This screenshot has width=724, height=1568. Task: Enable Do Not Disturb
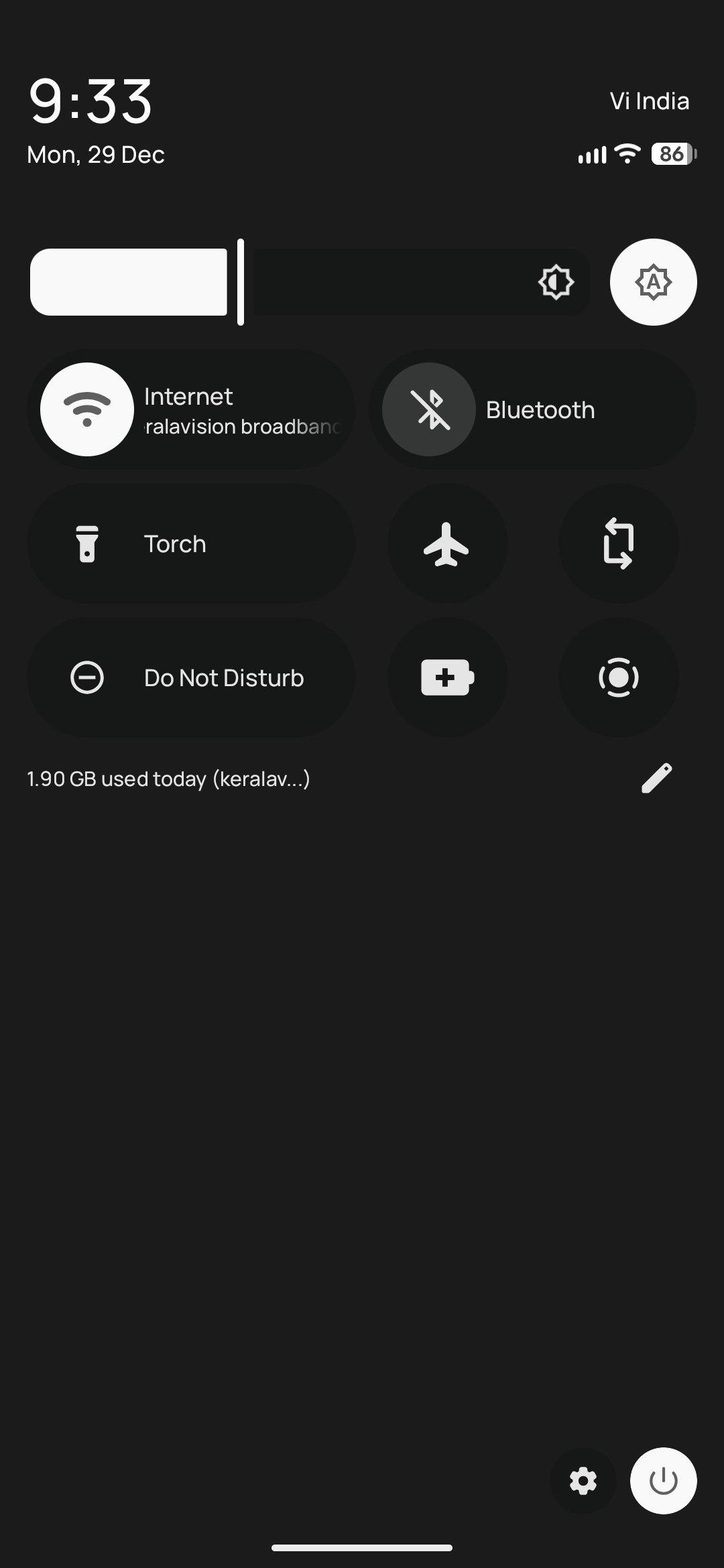point(191,677)
